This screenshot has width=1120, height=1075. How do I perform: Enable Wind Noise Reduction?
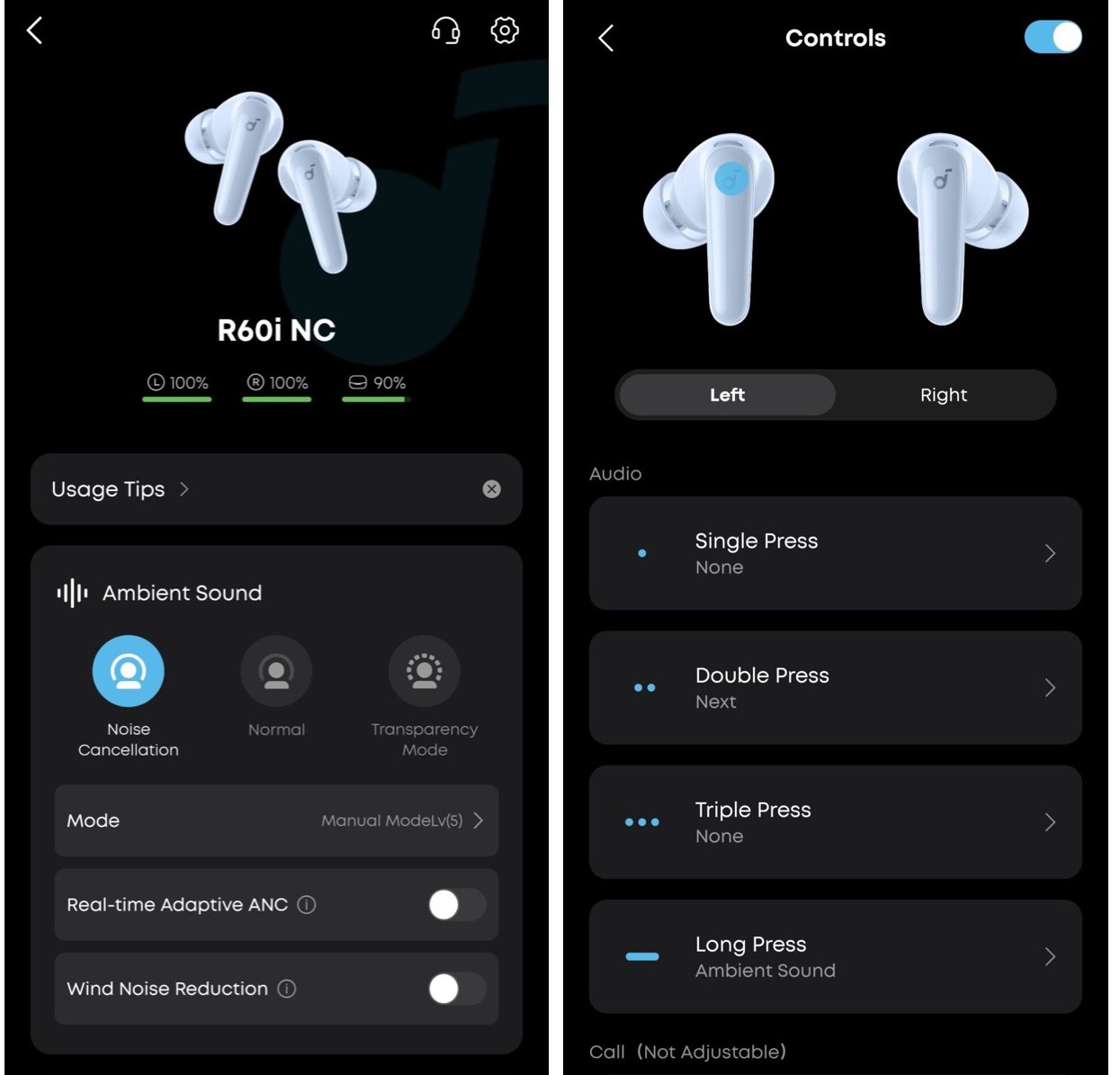[x=456, y=989]
